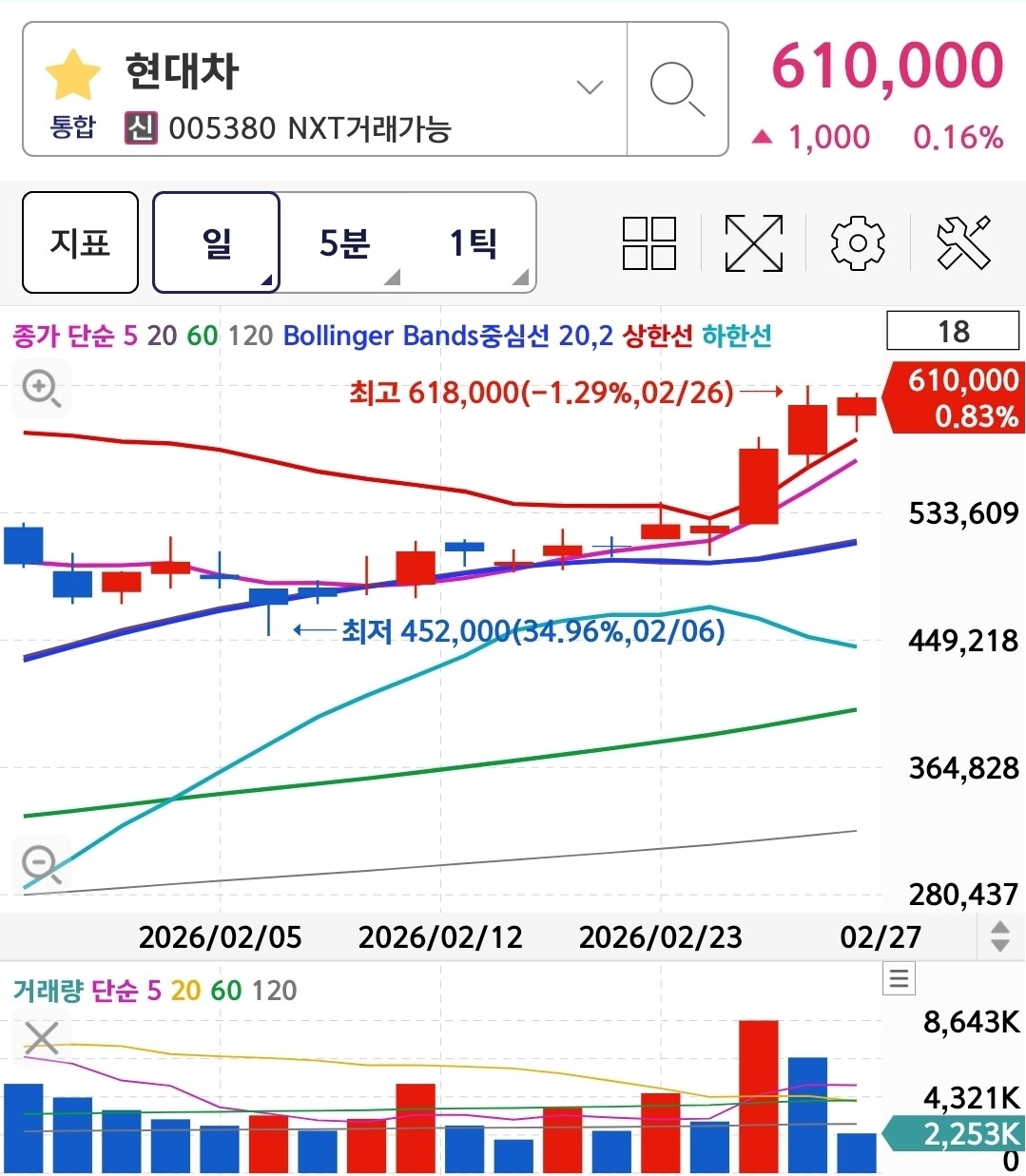Expand the 현대차 stock selector dropdown
1026x1176 pixels.
[x=590, y=87]
